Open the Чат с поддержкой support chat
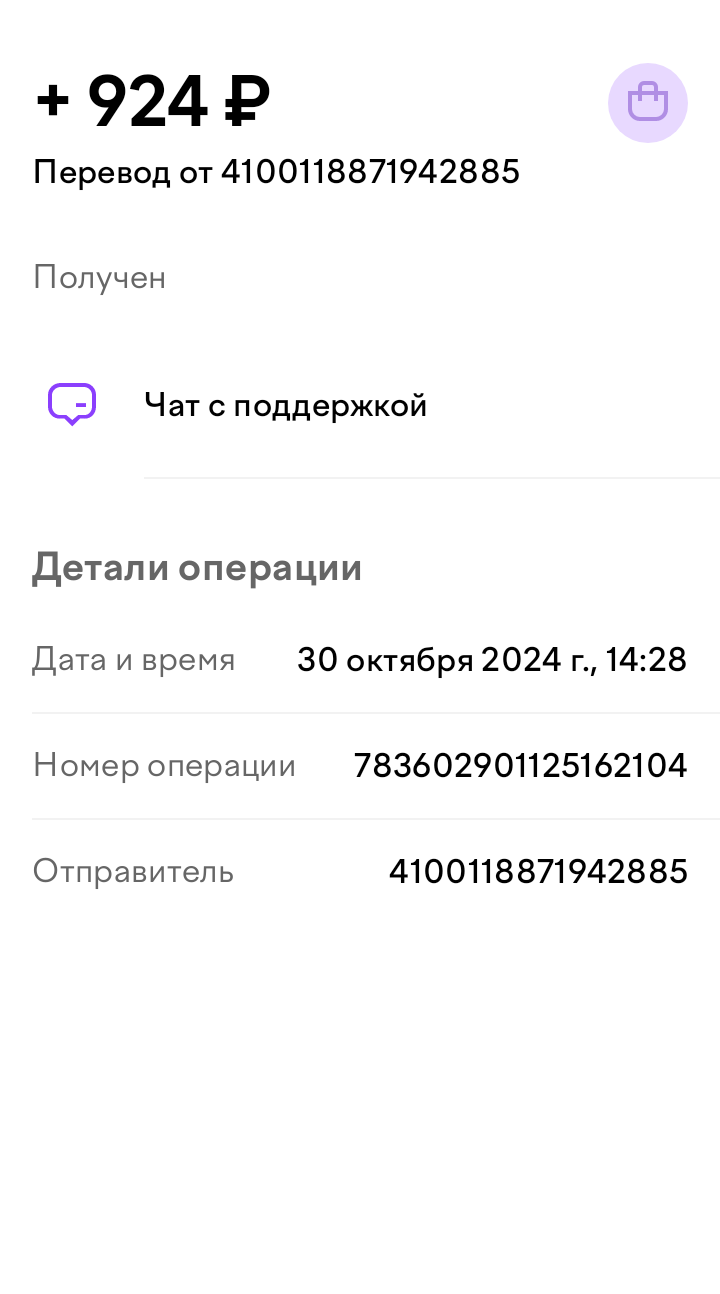This screenshot has height=1294, width=720. click(x=285, y=405)
